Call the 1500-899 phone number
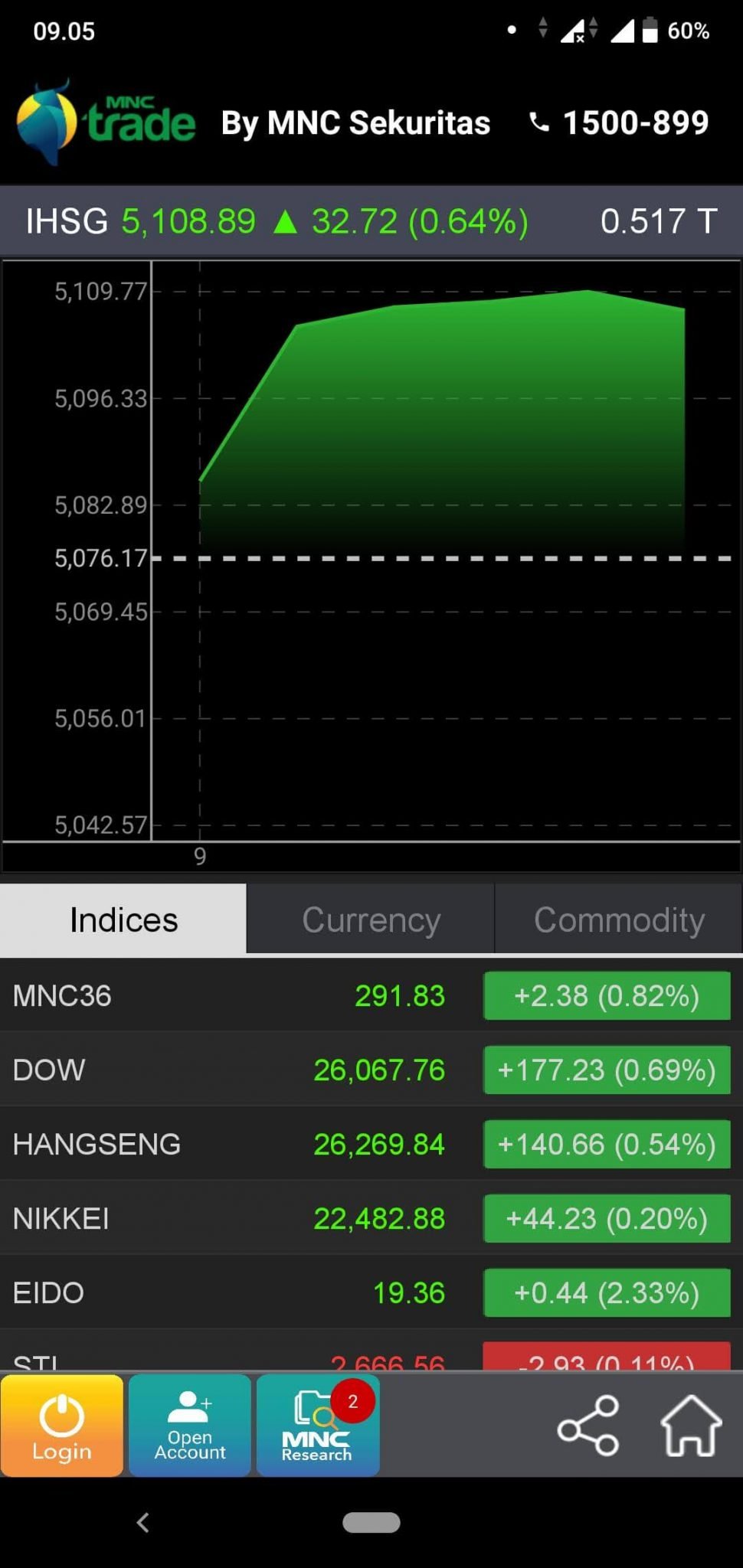The image size is (743, 1568). pos(620,122)
